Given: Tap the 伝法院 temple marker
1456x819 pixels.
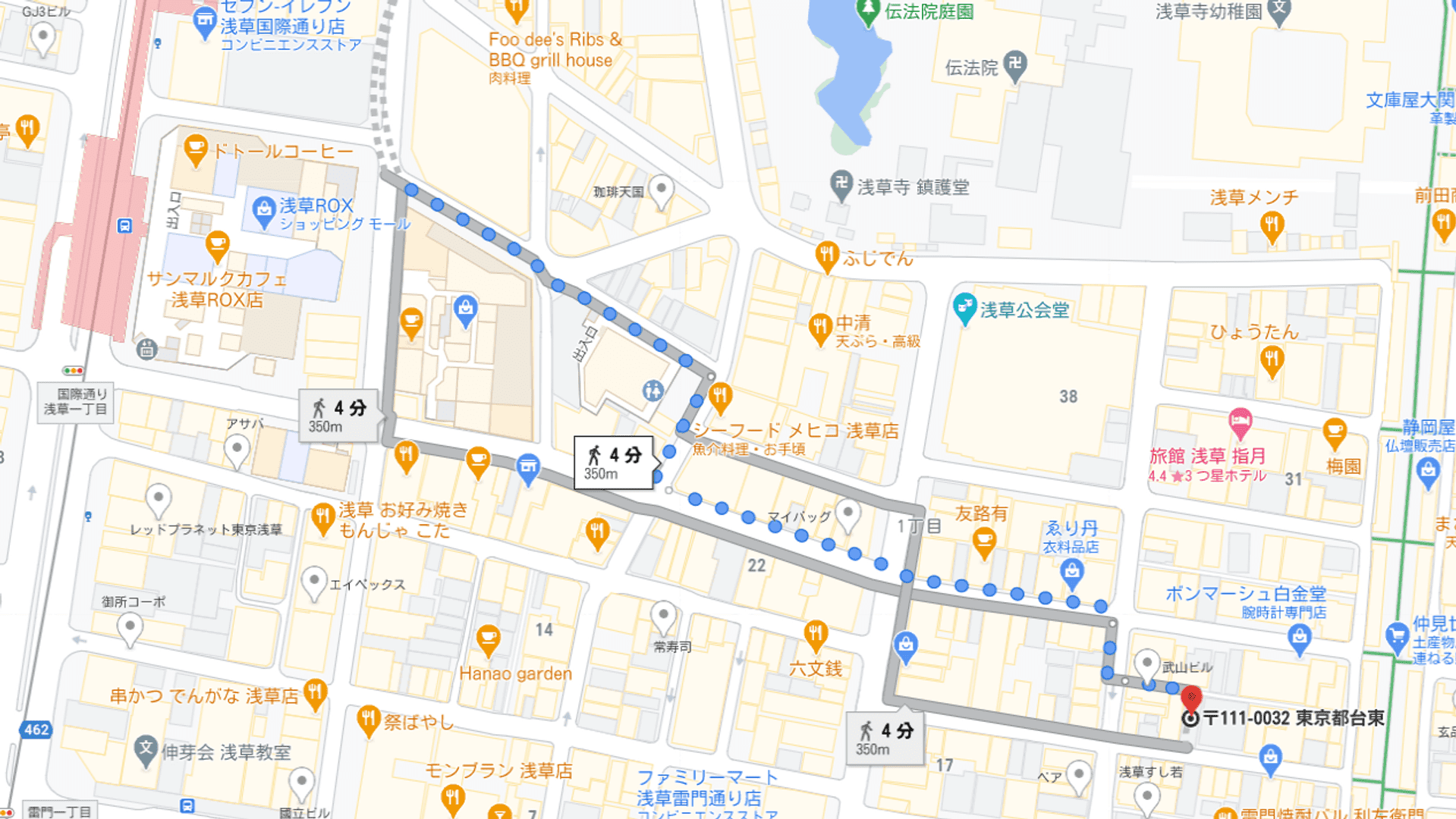Looking at the screenshot, I should [1014, 65].
